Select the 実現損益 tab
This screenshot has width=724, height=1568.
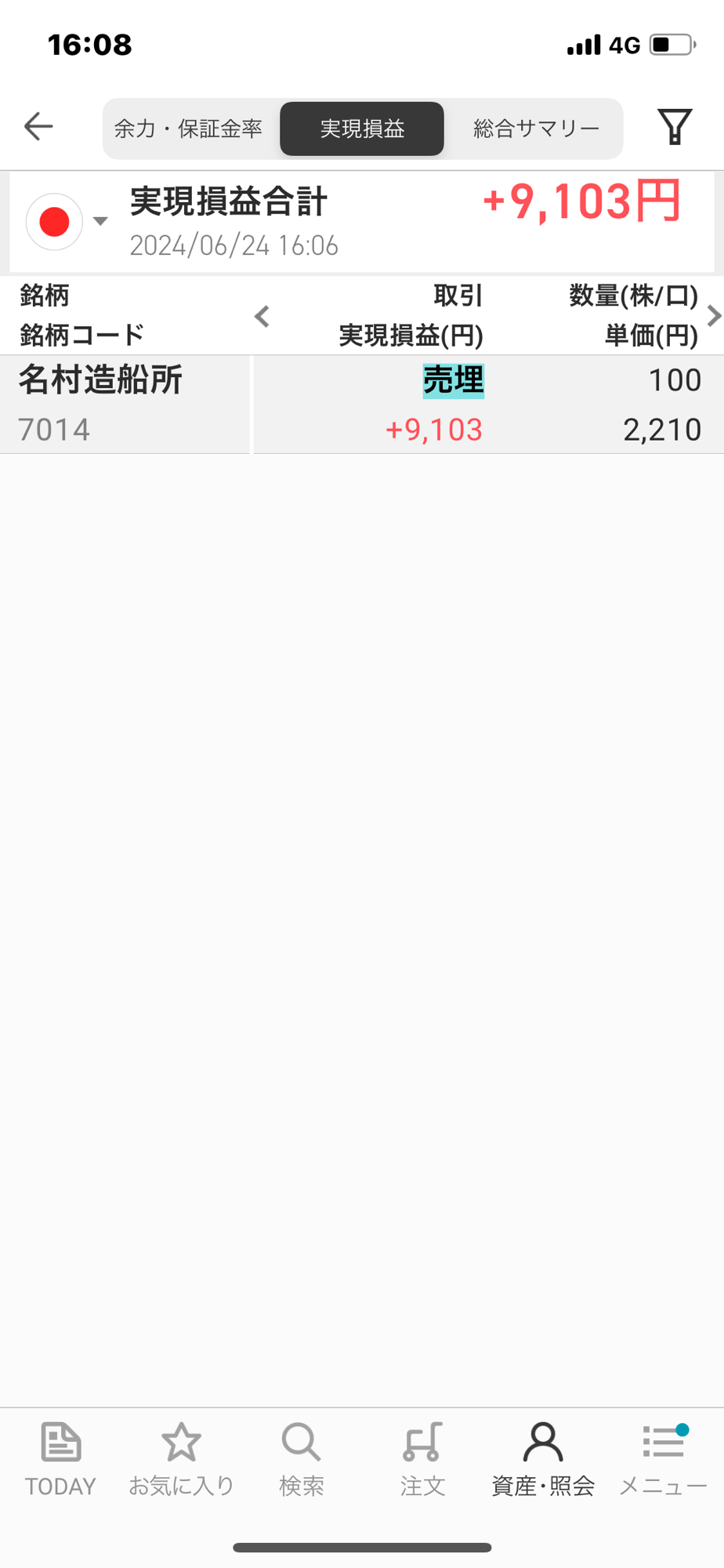point(362,129)
